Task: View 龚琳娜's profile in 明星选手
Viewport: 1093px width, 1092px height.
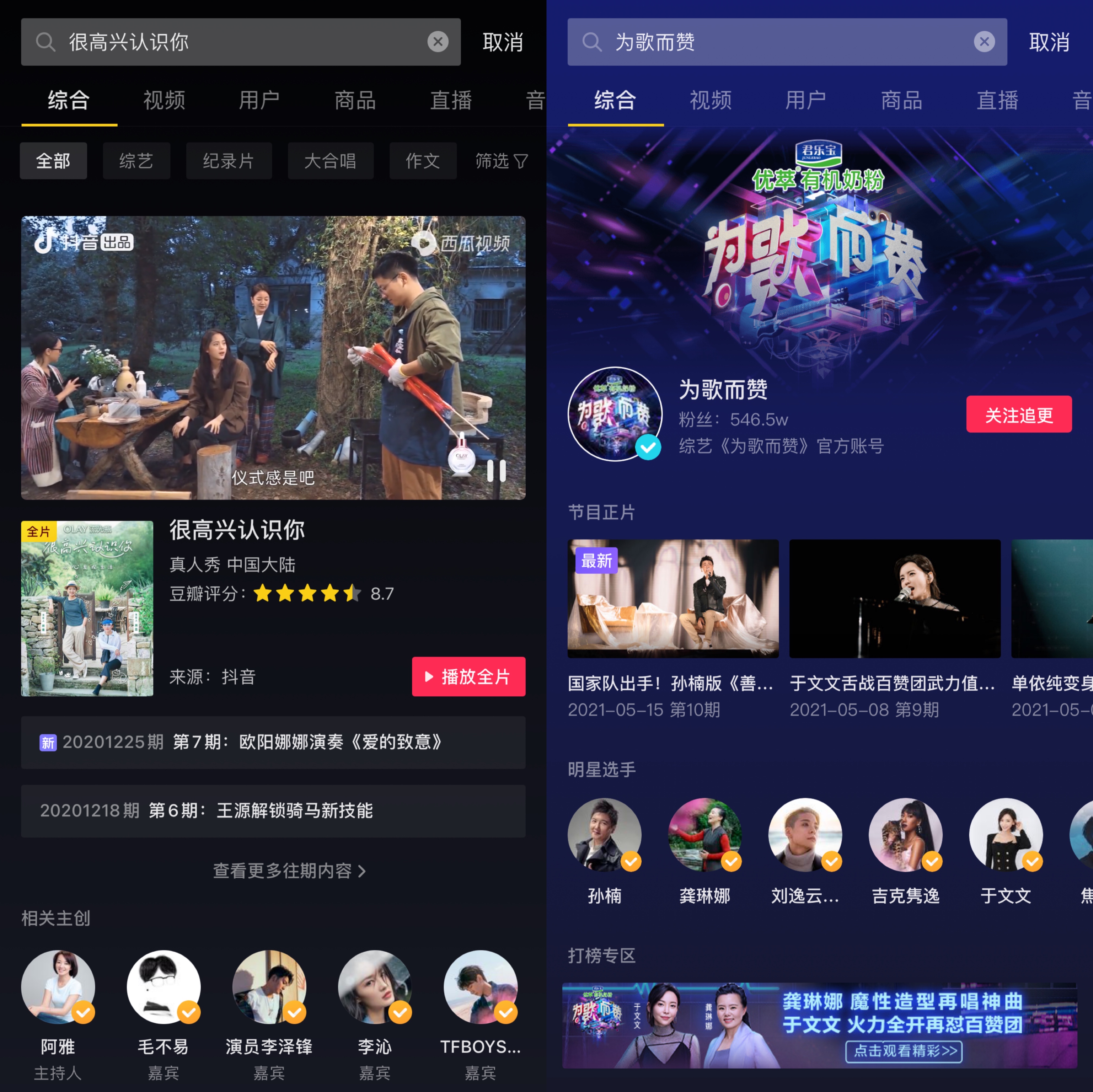Action: [704, 835]
